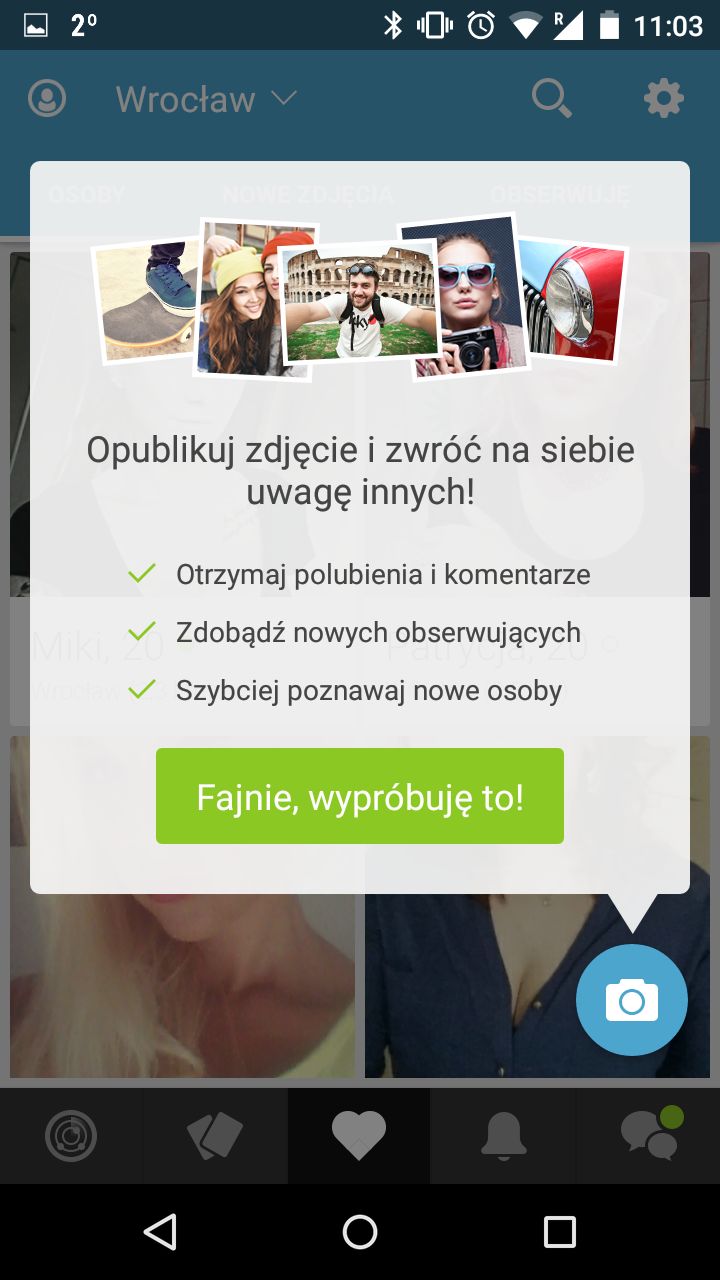Tap the blue camera floating button

point(632,1000)
